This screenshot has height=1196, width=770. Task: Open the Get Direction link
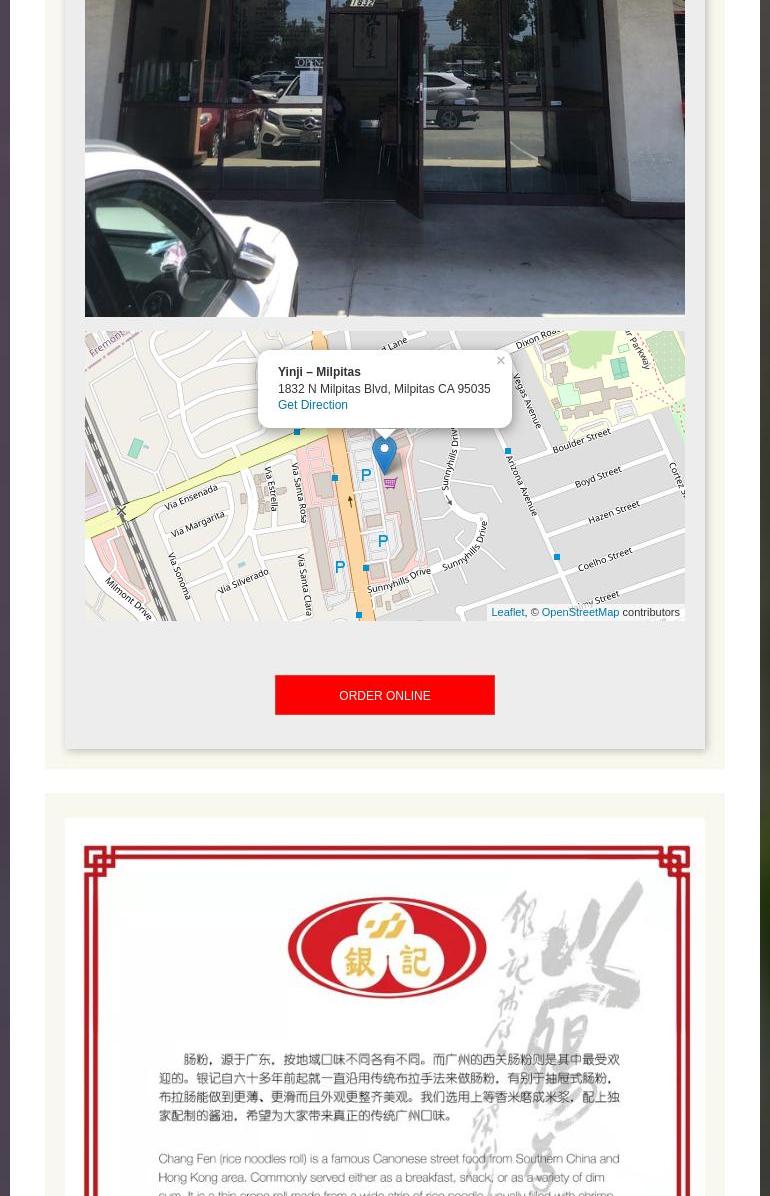pos(313,405)
